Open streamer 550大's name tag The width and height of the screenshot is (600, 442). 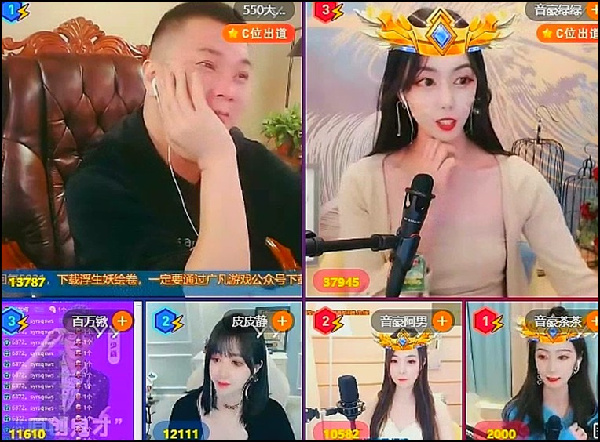point(264,11)
